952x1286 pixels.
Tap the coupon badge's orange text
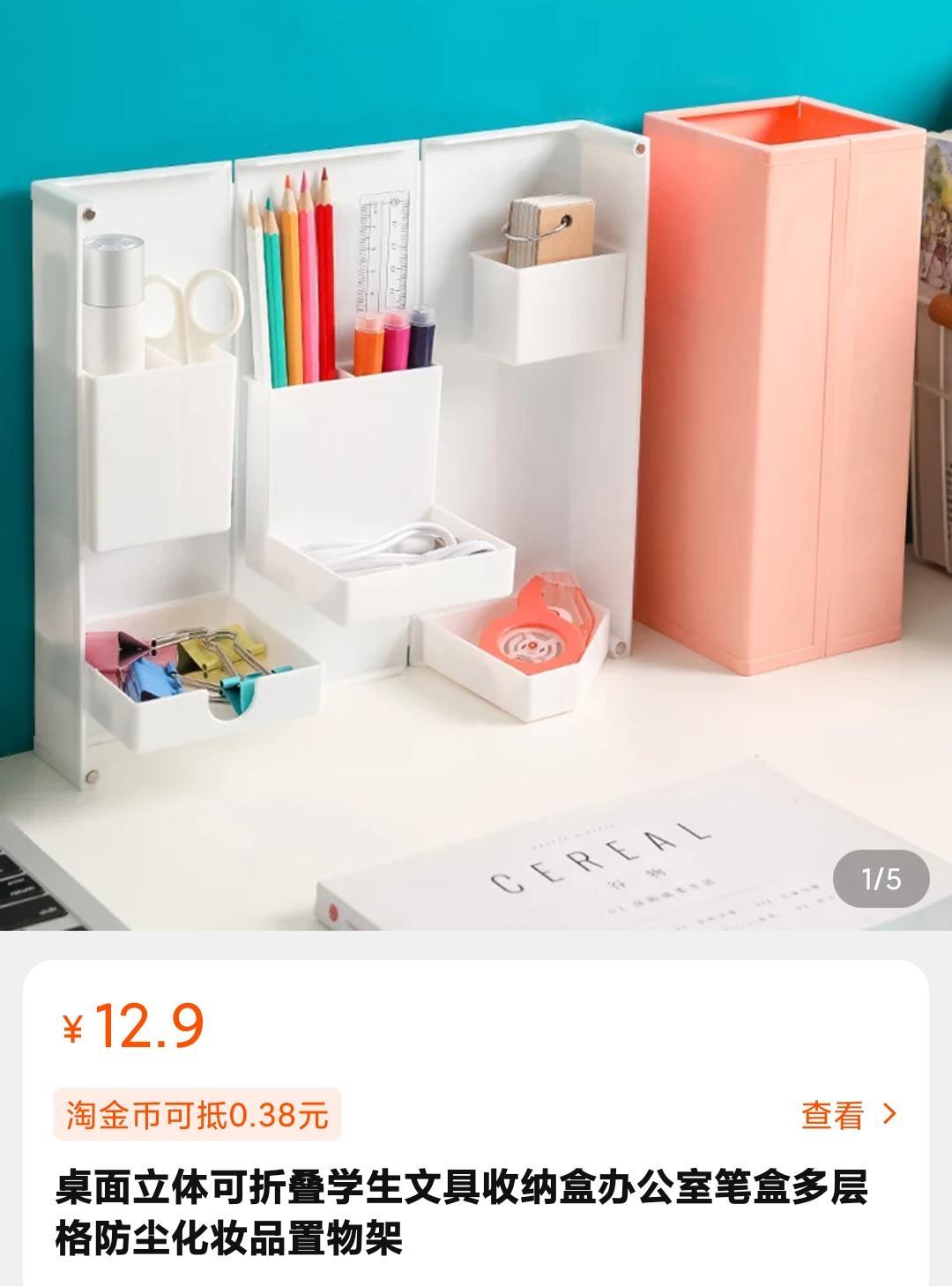198,1113
